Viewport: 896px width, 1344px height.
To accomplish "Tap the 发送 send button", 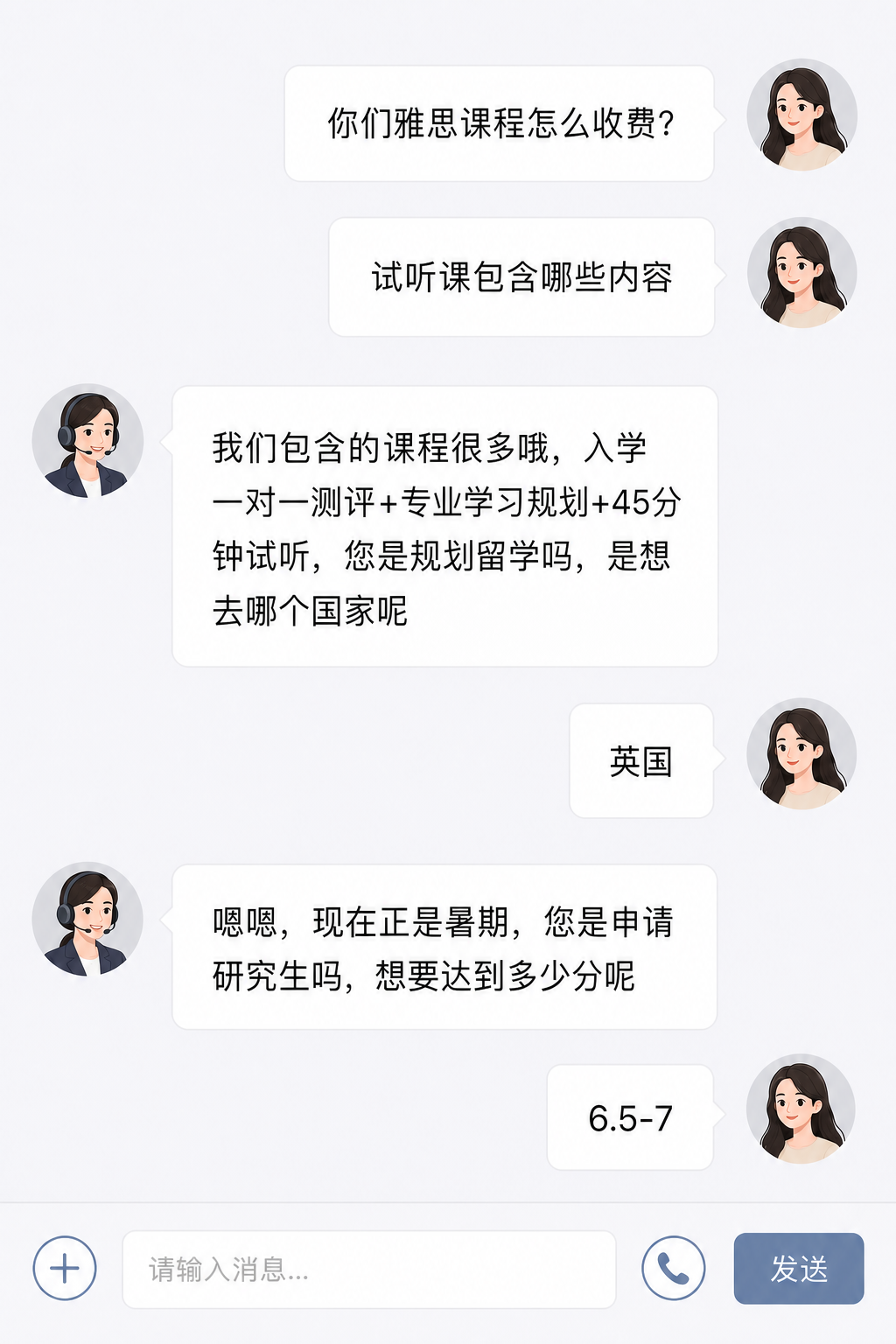I will (x=799, y=1269).
